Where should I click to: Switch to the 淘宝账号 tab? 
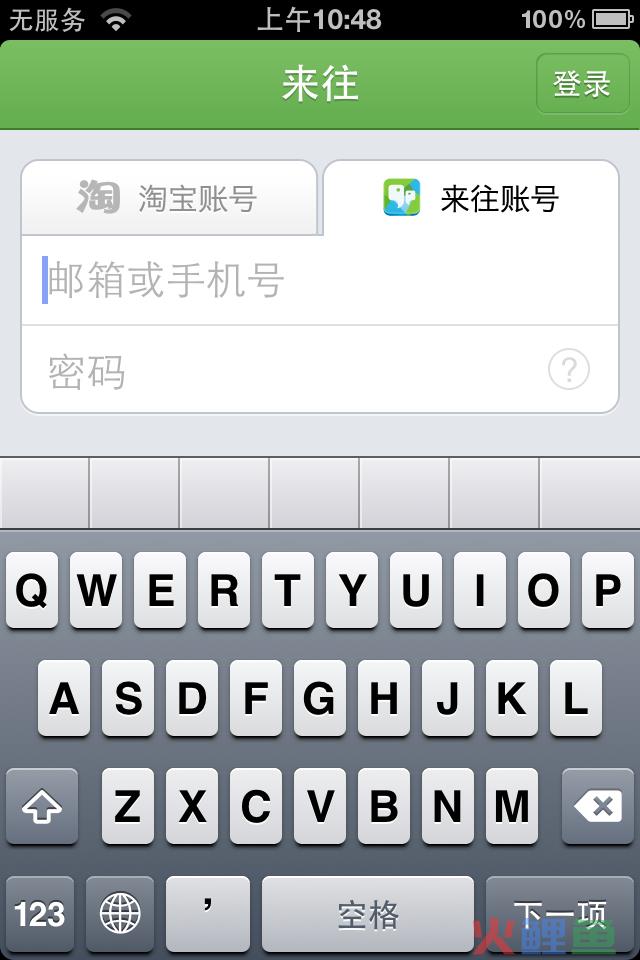(x=169, y=198)
